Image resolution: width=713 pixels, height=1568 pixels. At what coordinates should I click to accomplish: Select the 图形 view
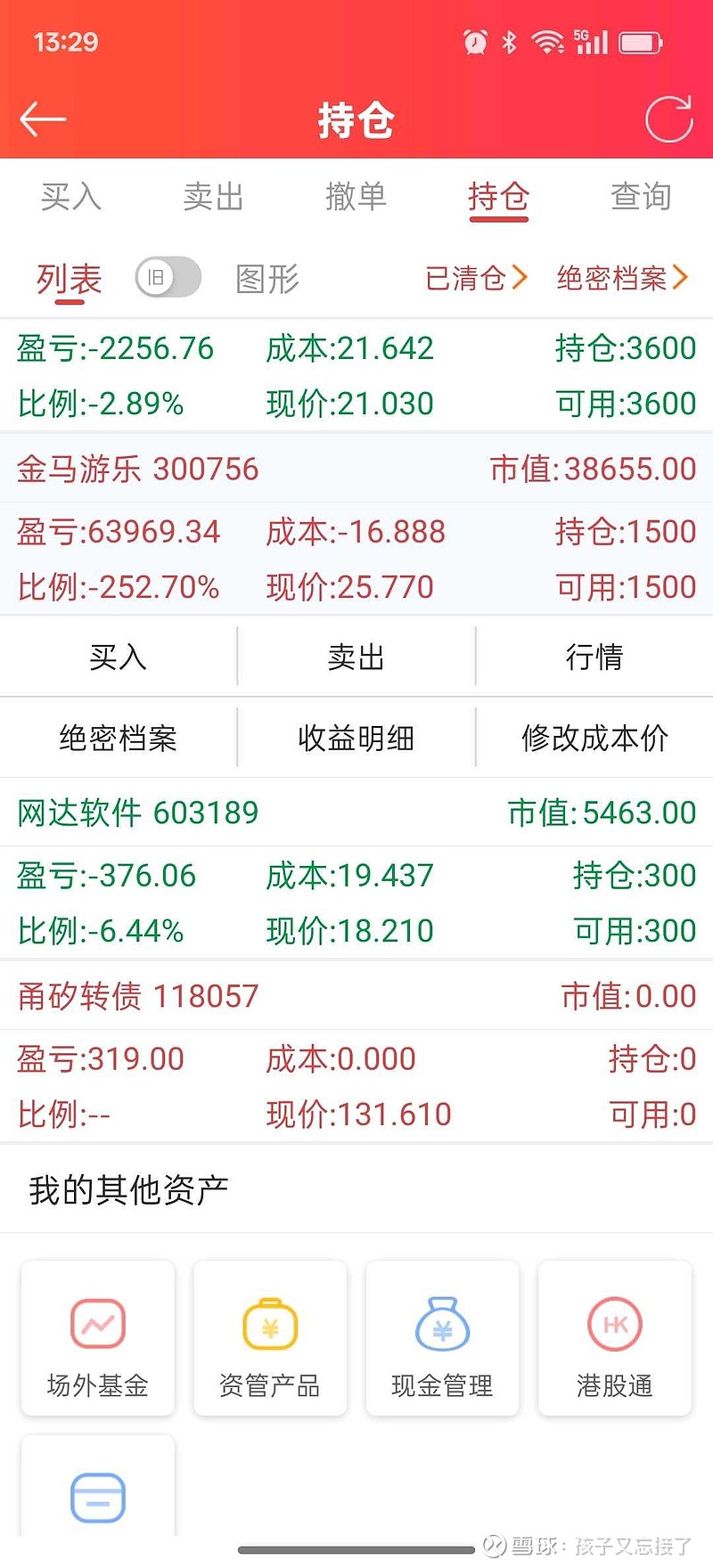267,279
